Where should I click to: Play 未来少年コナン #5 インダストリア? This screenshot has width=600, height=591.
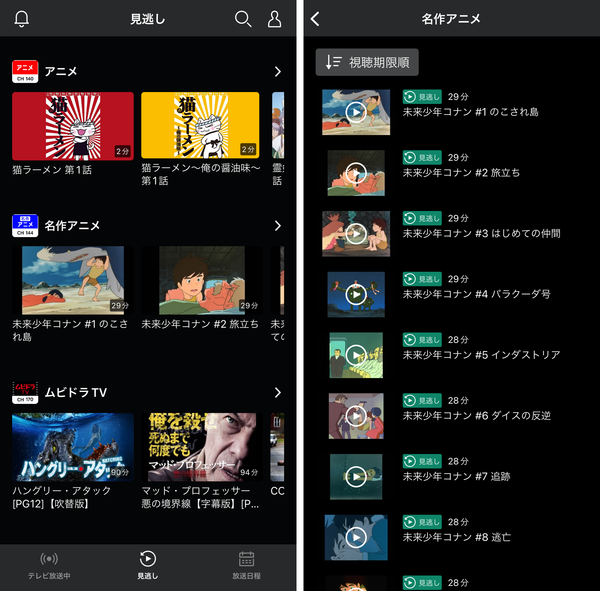tap(356, 355)
